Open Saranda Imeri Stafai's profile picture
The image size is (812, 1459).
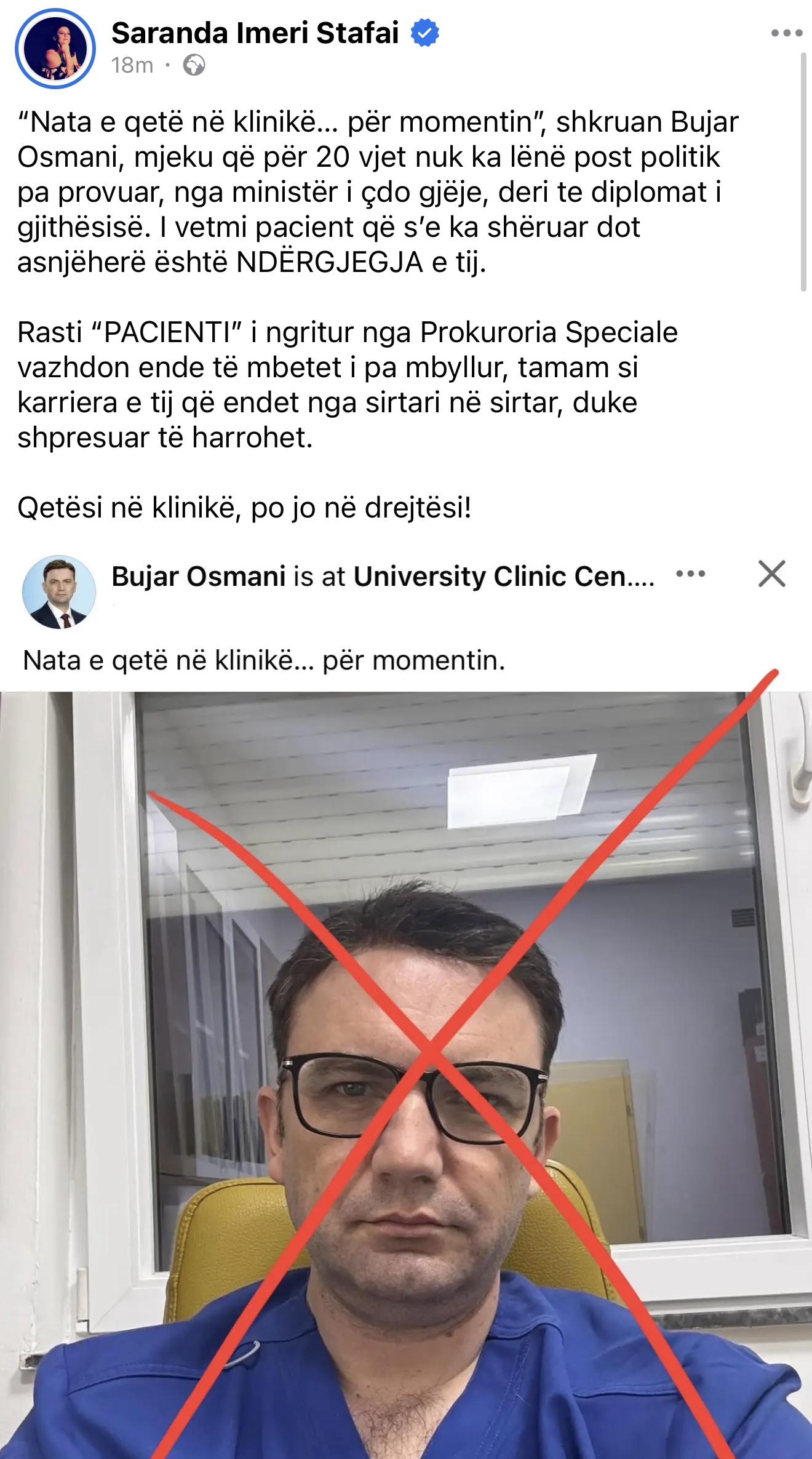(x=55, y=49)
